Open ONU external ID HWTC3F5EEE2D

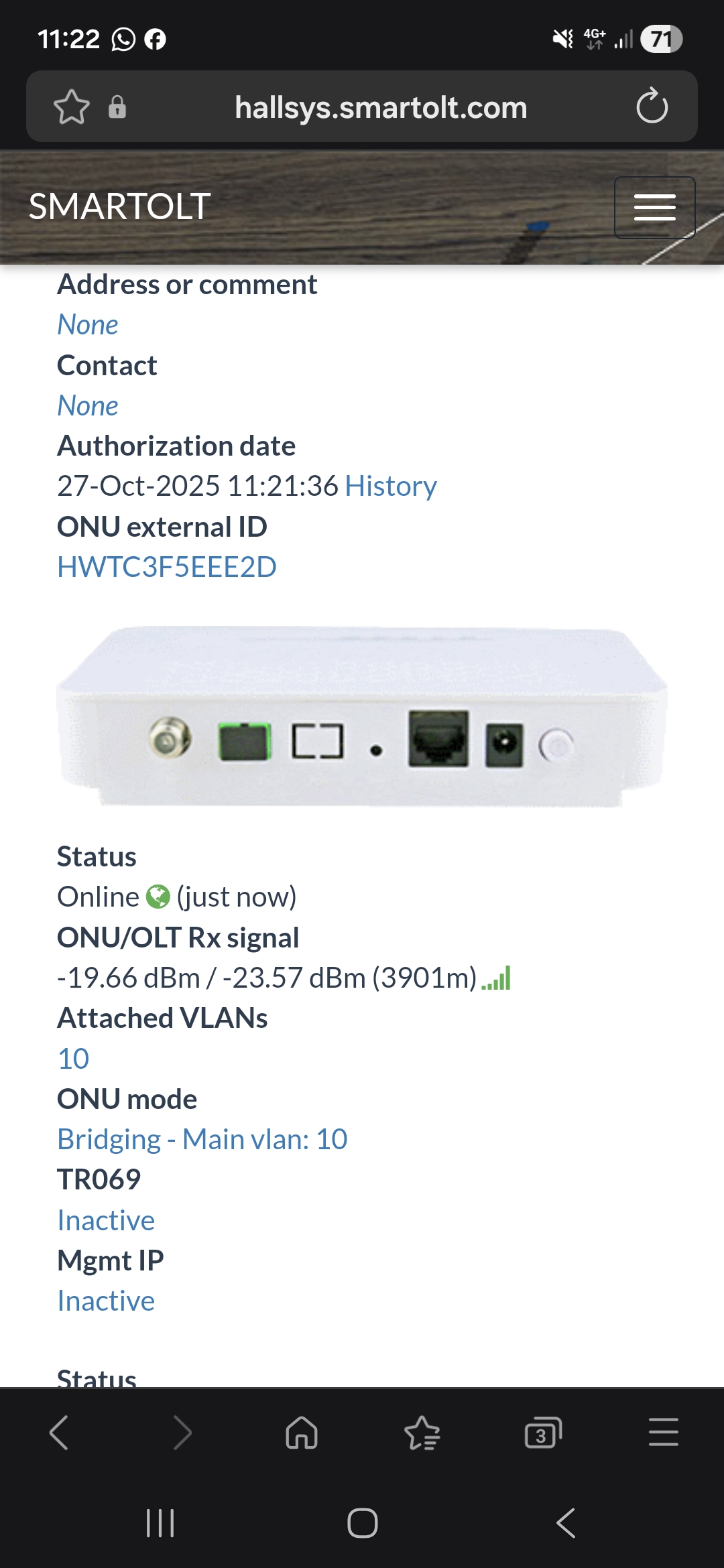point(166,568)
